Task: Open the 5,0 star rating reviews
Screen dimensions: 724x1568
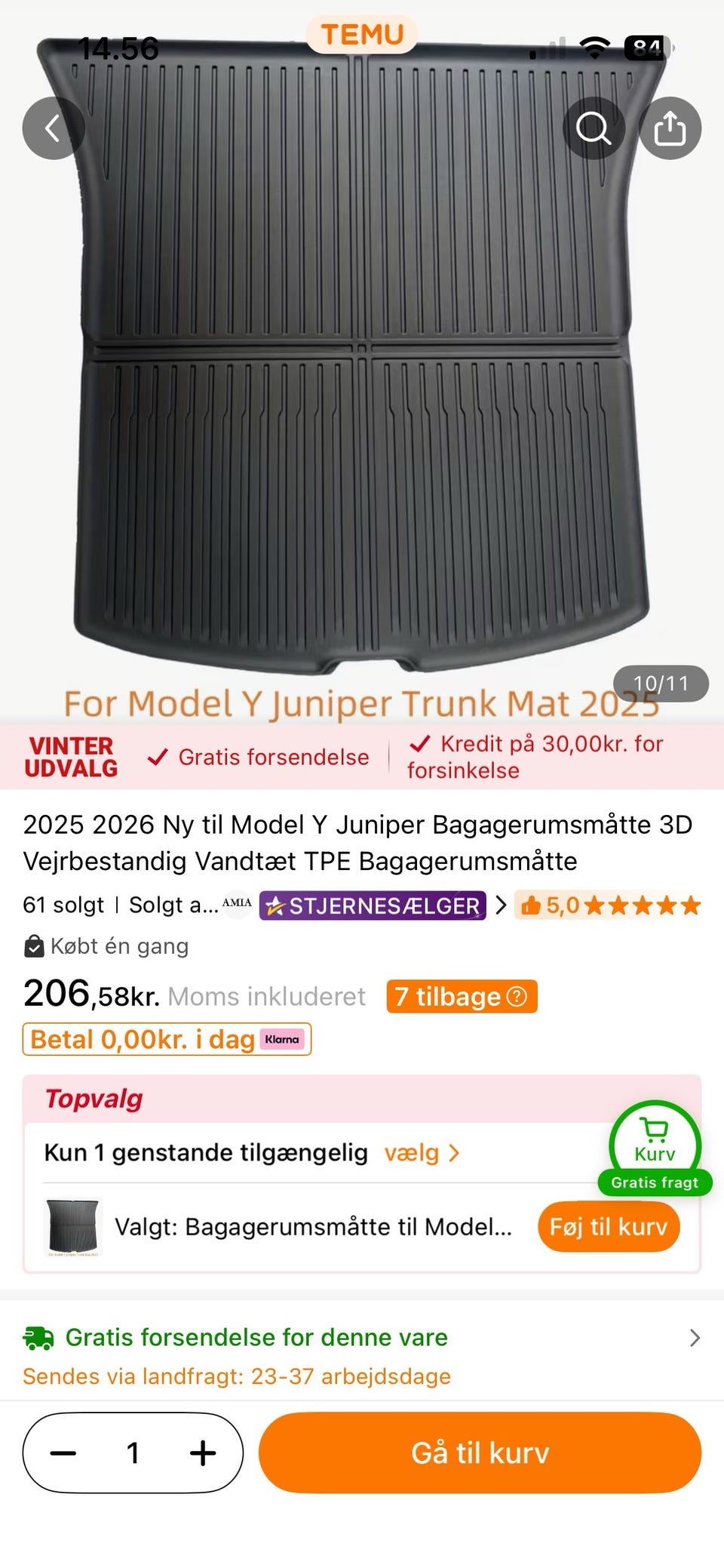Action: pyautogui.click(x=609, y=905)
